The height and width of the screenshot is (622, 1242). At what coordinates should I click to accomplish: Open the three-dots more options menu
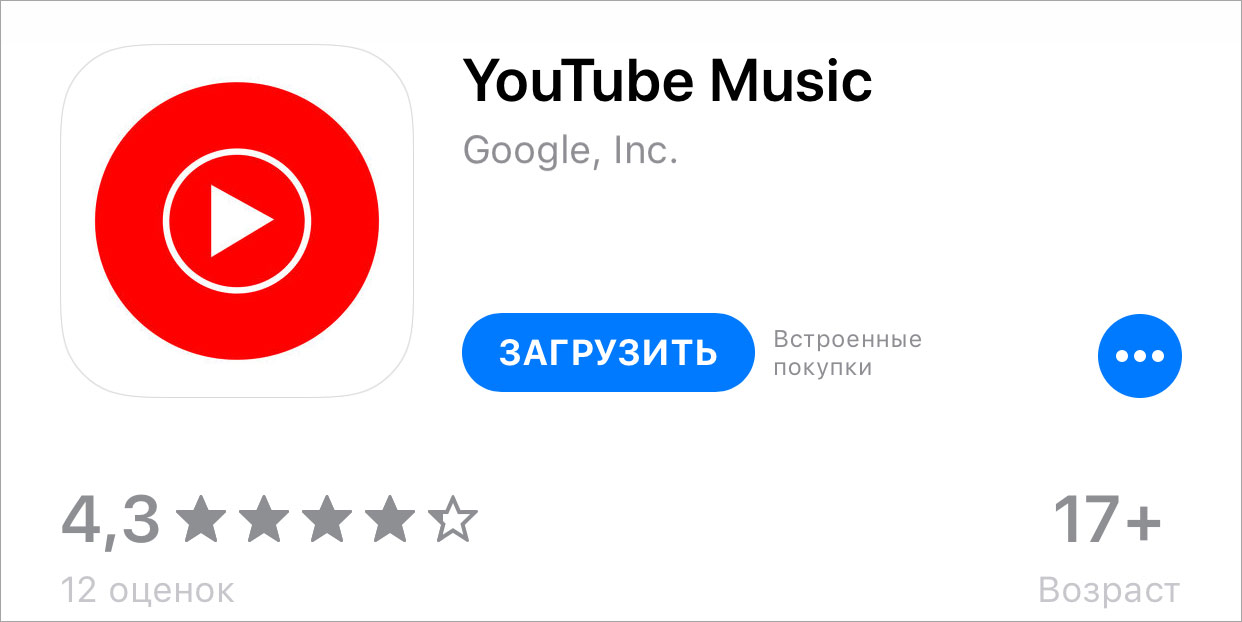point(1139,356)
